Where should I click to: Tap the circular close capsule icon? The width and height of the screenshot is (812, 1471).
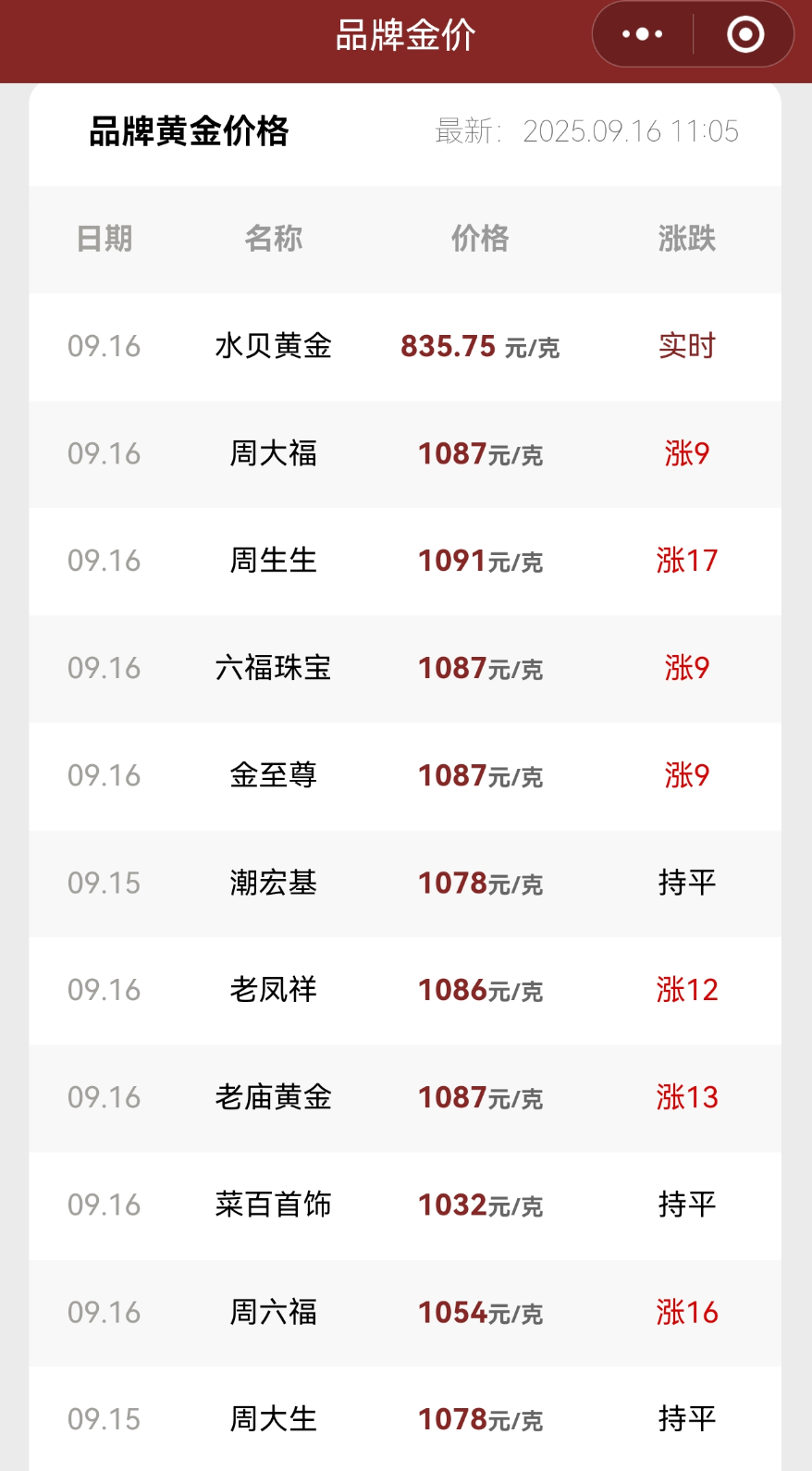[x=745, y=34]
